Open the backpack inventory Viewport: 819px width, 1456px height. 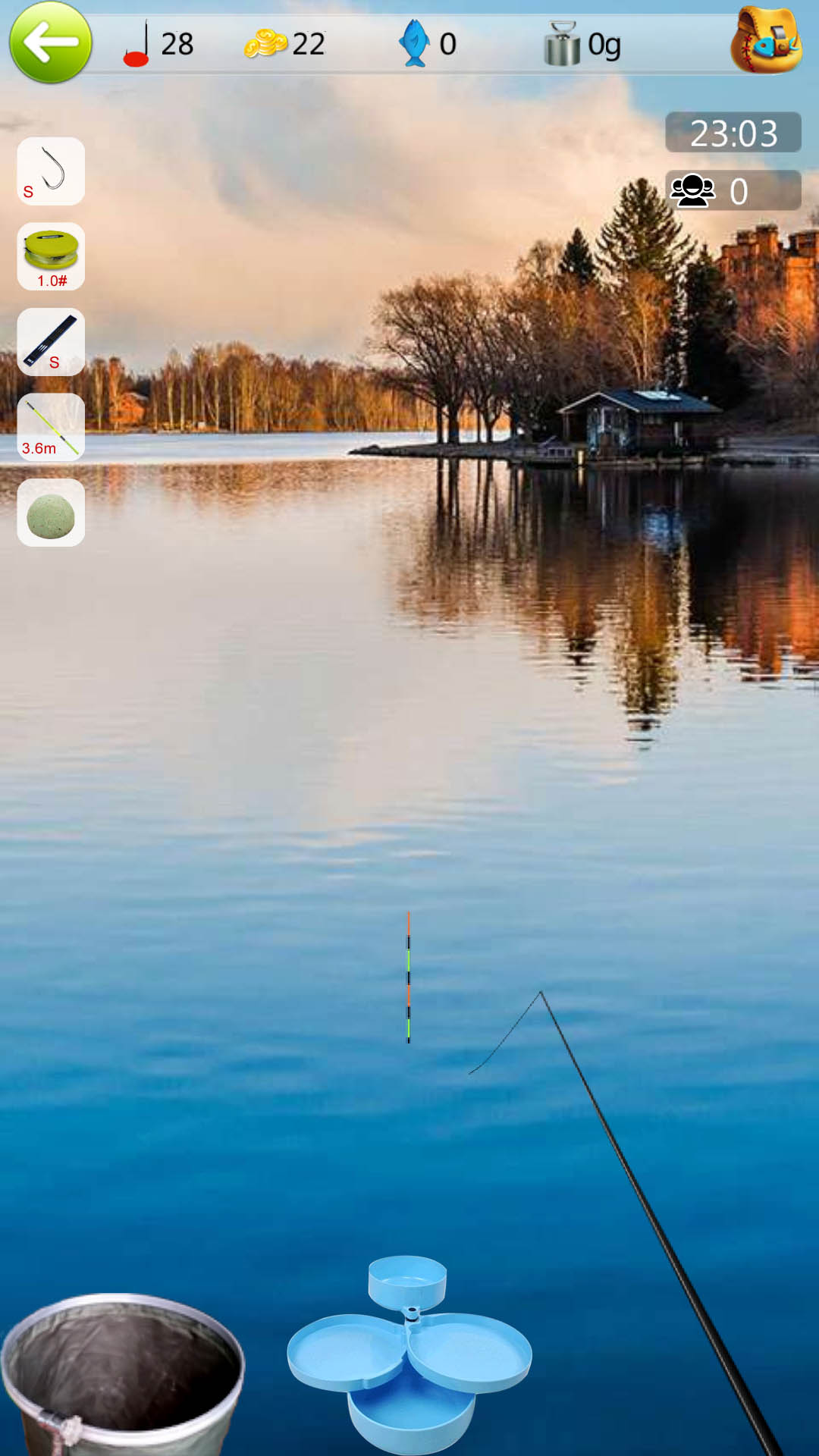pos(766,41)
